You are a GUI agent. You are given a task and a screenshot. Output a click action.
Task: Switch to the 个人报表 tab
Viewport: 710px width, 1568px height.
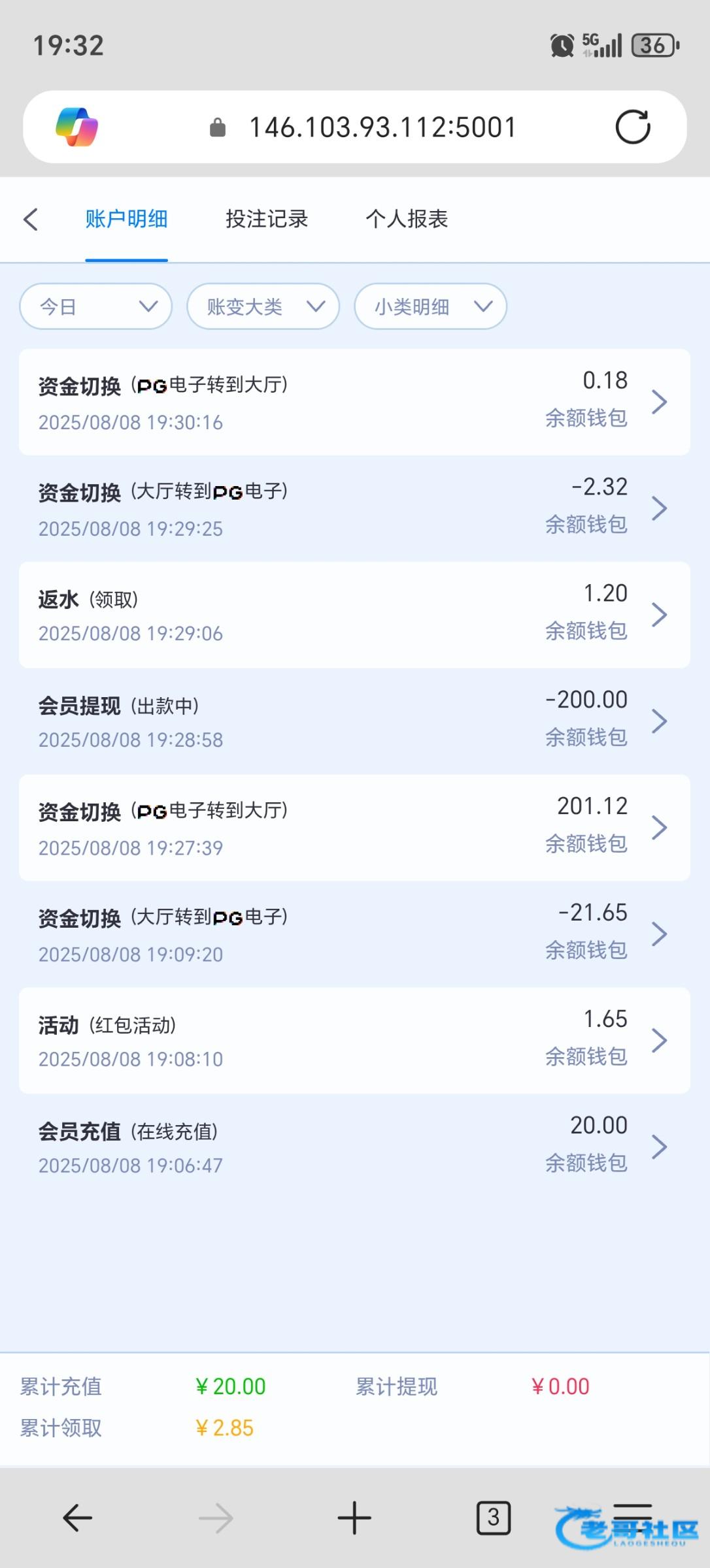pyautogui.click(x=407, y=219)
